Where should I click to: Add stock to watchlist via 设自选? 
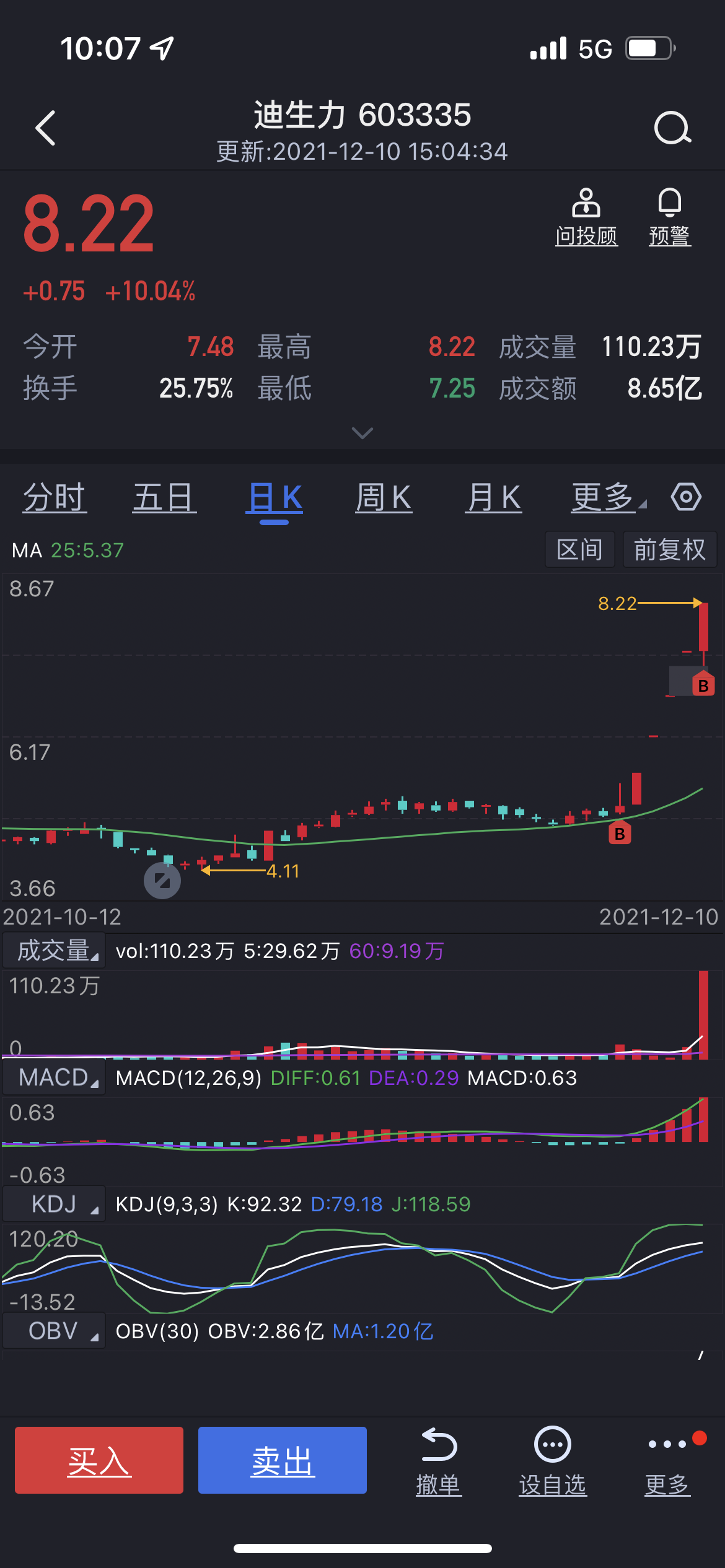tap(552, 1461)
